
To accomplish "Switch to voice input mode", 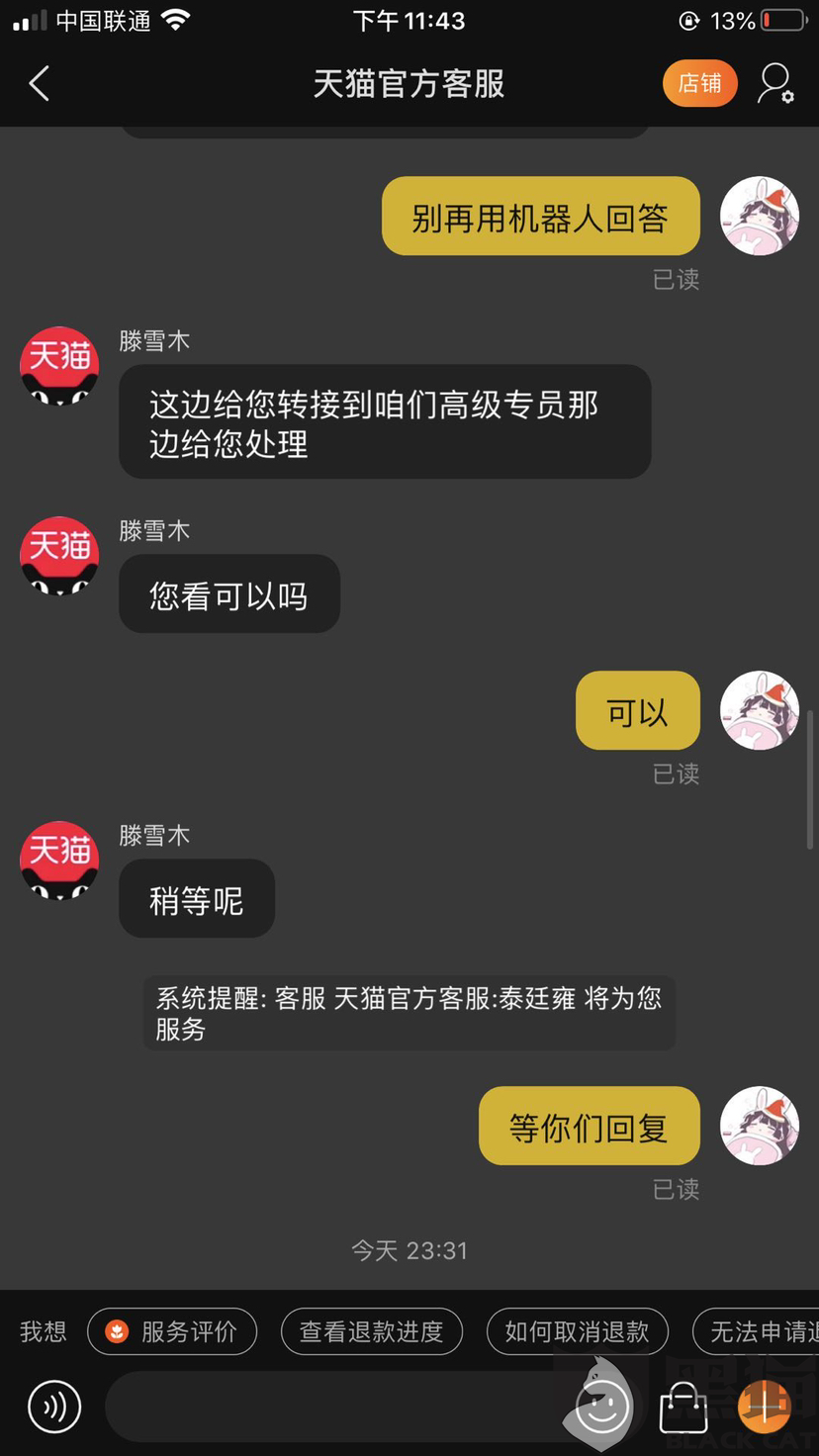I will tap(54, 1406).
